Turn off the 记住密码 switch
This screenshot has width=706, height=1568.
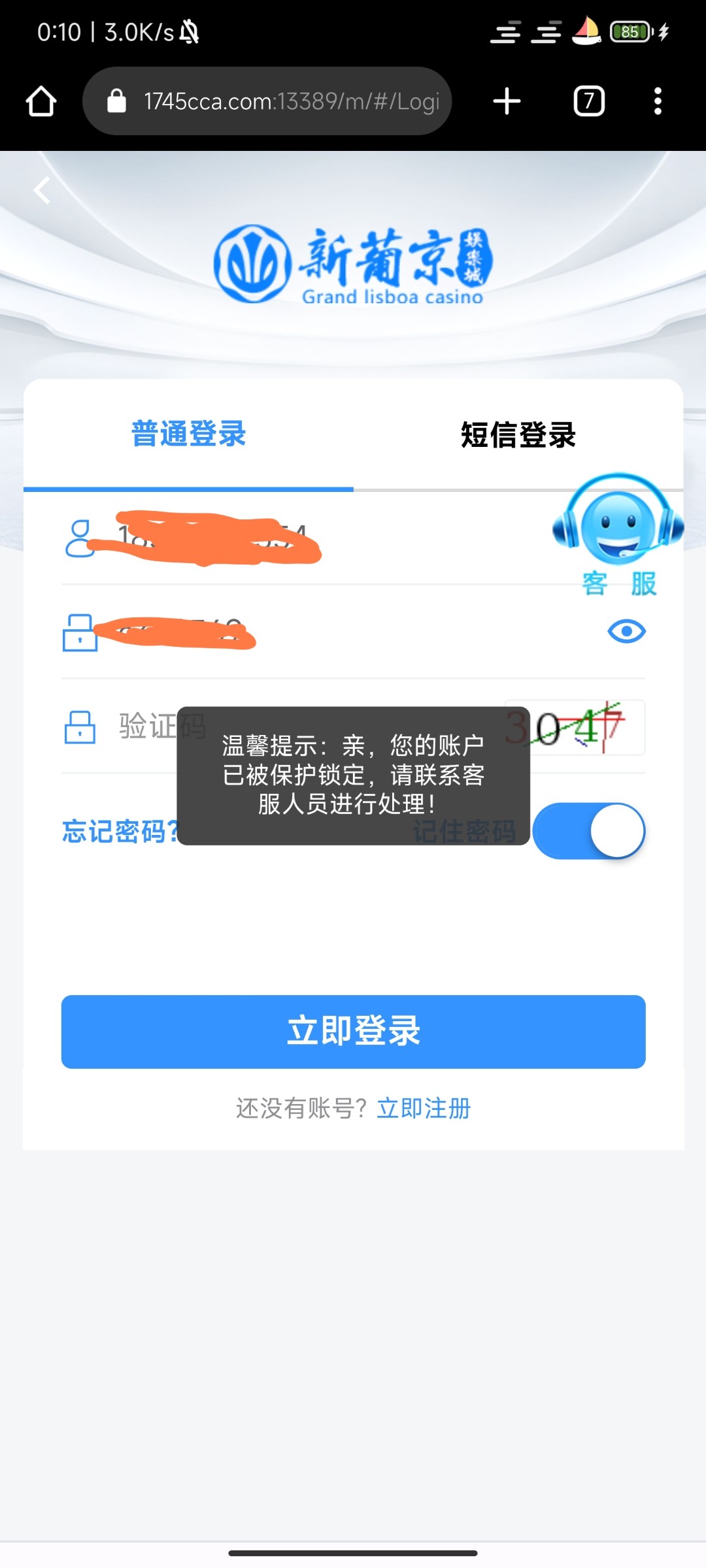tap(588, 831)
